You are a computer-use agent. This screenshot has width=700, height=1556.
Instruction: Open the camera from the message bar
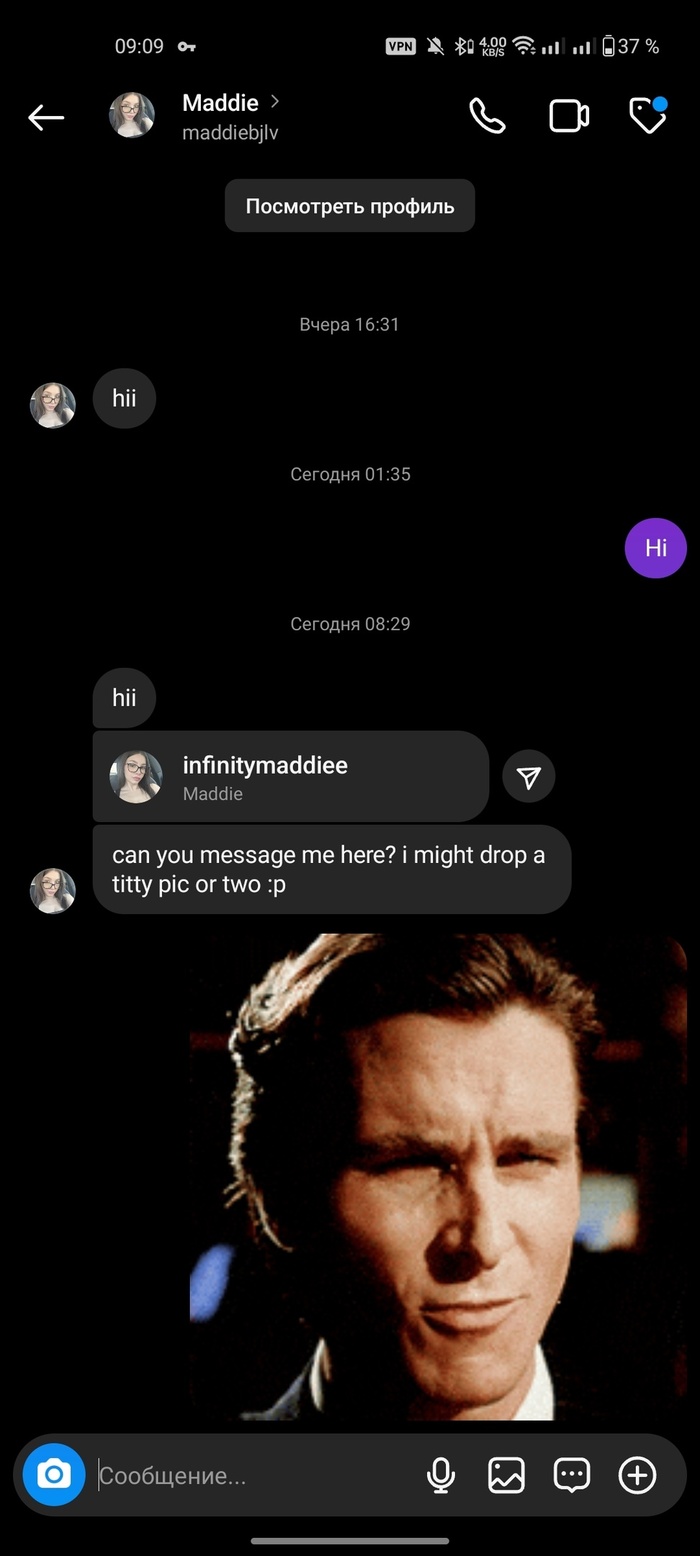[x=54, y=1475]
